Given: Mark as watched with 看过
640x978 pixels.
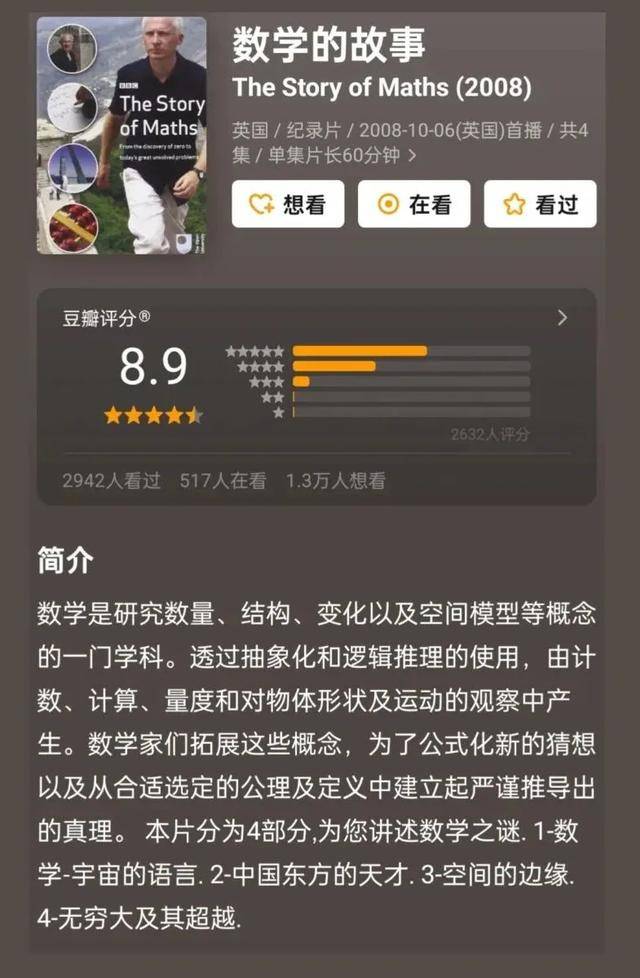Looking at the screenshot, I should pos(540,204).
